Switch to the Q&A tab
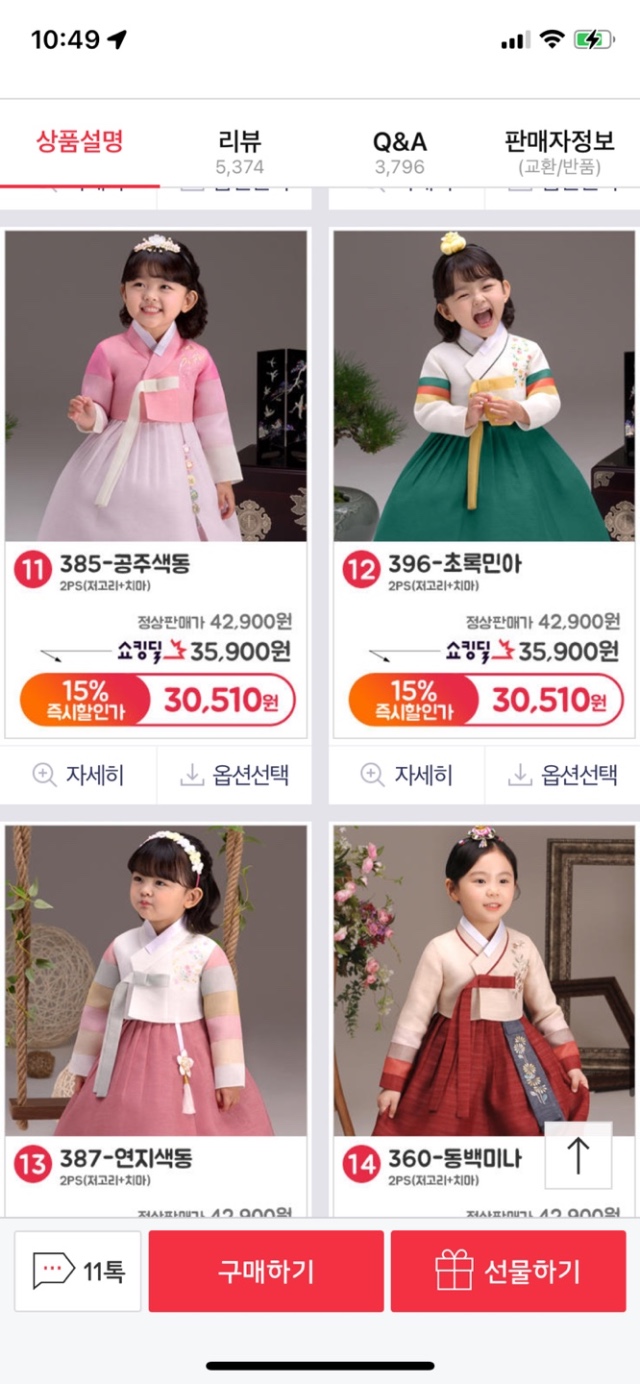The width and height of the screenshot is (640, 1384). pyautogui.click(x=400, y=151)
